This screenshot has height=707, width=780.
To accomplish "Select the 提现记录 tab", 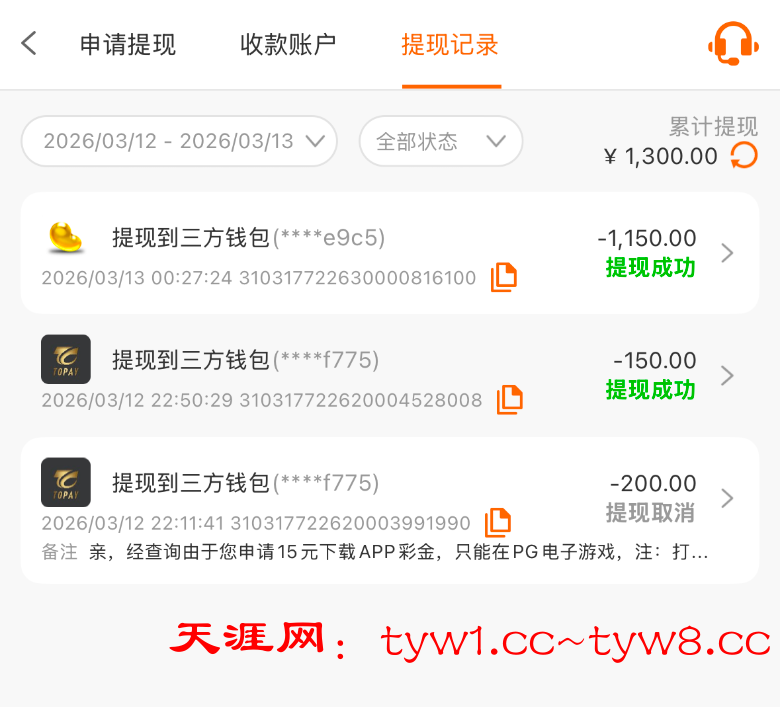I will point(450,45).
